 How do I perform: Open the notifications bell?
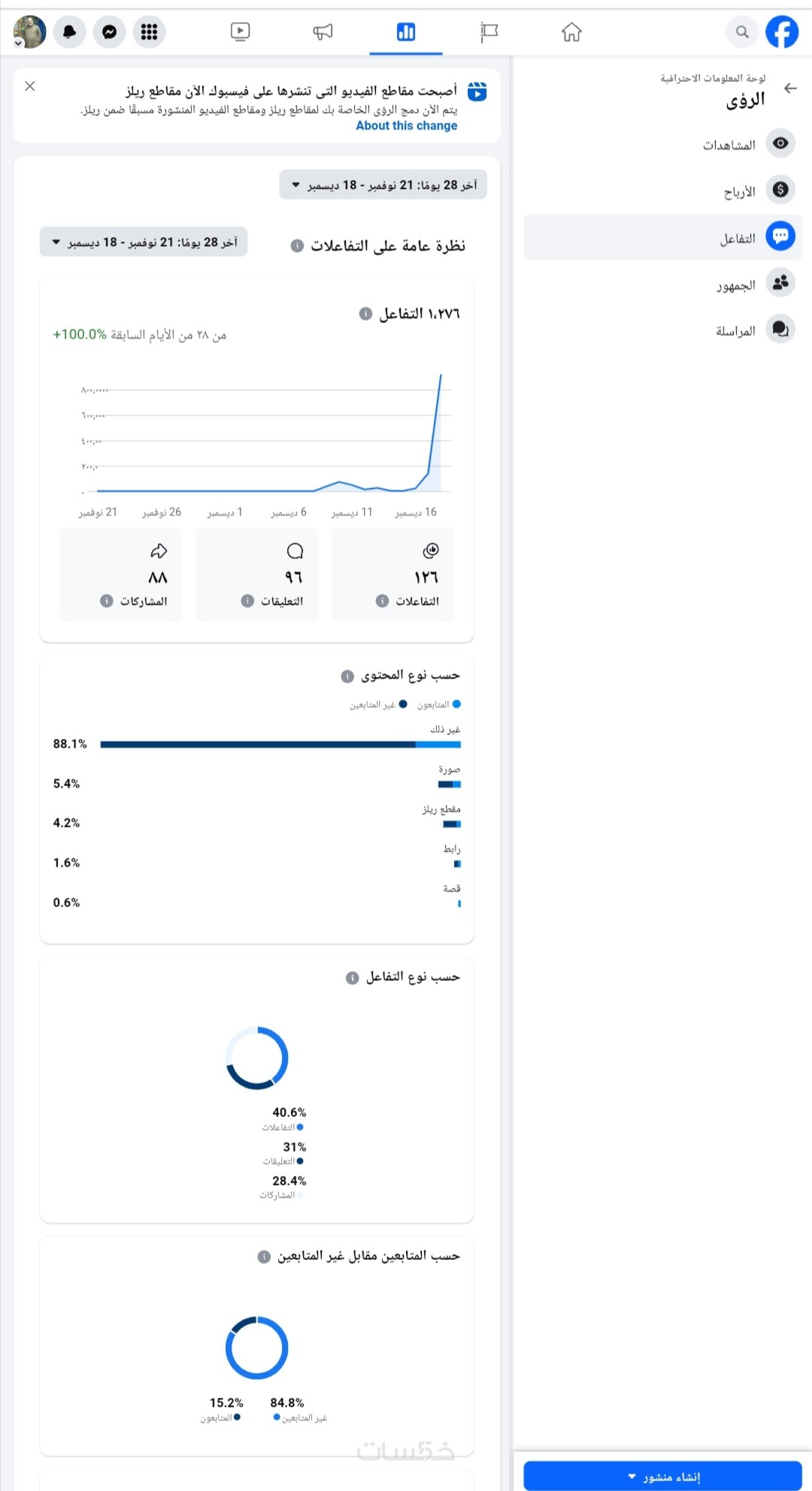click(x=69, y=32)
